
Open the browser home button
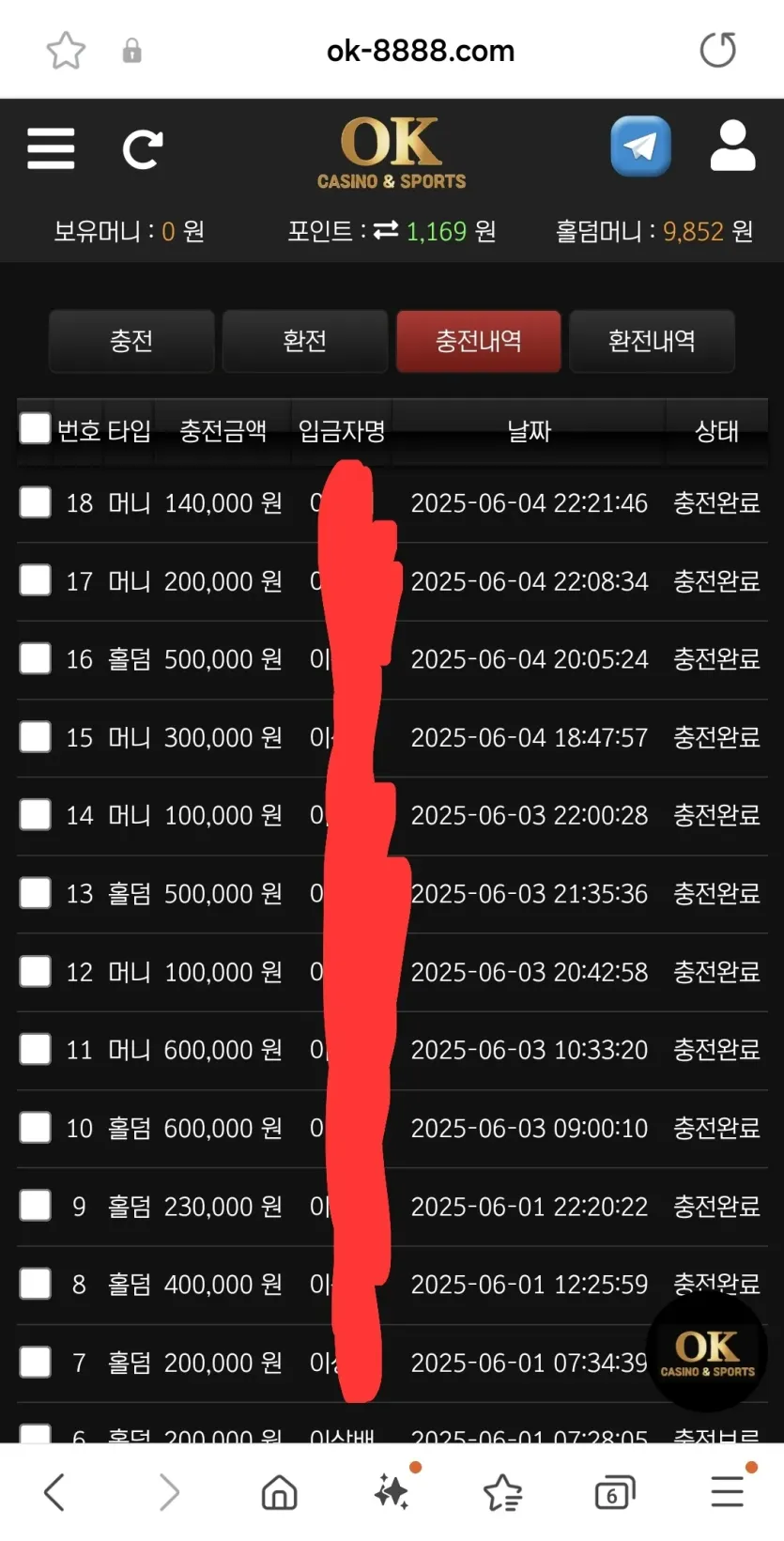(279, 1491)
